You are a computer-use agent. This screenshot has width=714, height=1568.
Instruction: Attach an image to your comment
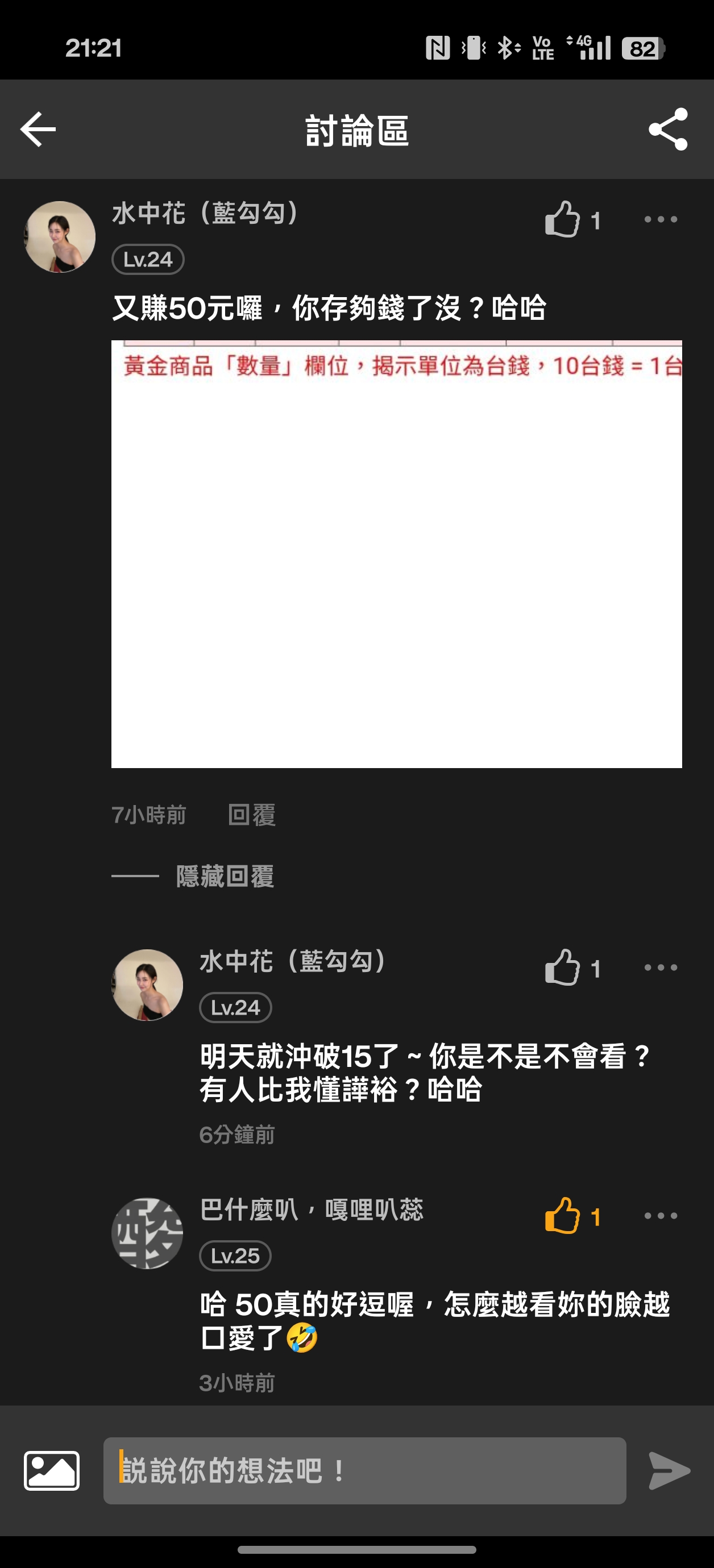pos(52,1471)
